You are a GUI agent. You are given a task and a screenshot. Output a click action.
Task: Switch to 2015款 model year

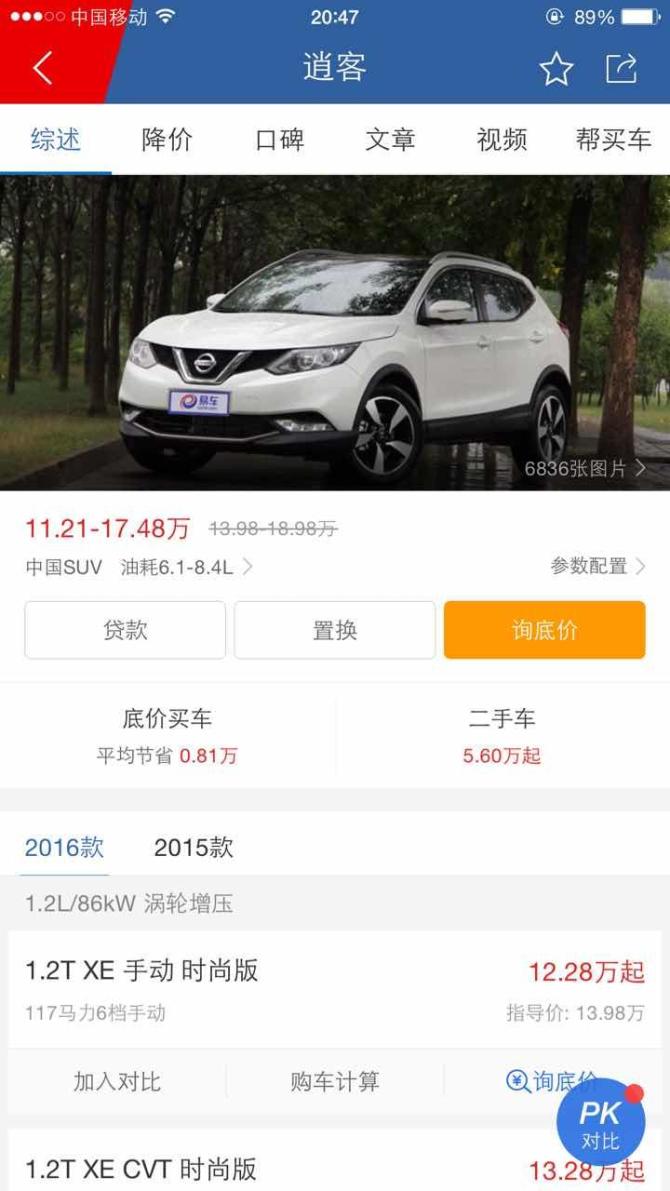(194, 848)
